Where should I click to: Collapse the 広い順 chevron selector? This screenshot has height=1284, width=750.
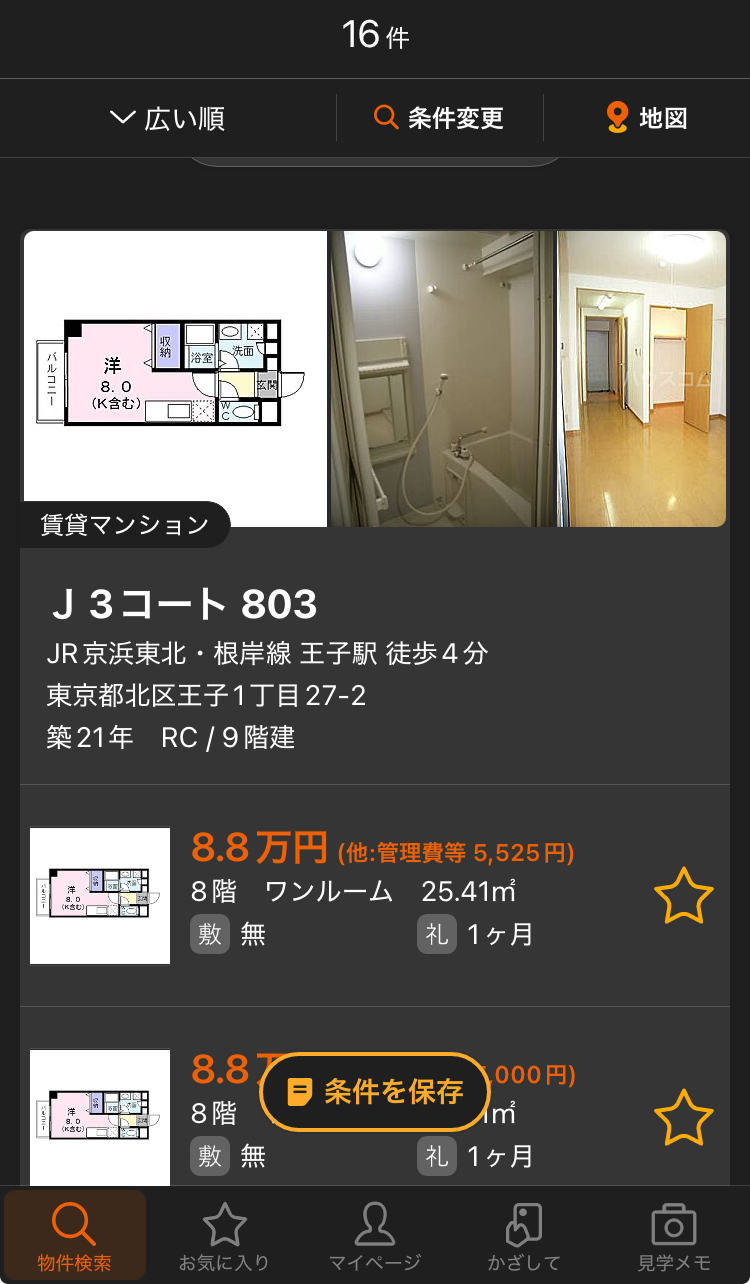coord(122,117)
